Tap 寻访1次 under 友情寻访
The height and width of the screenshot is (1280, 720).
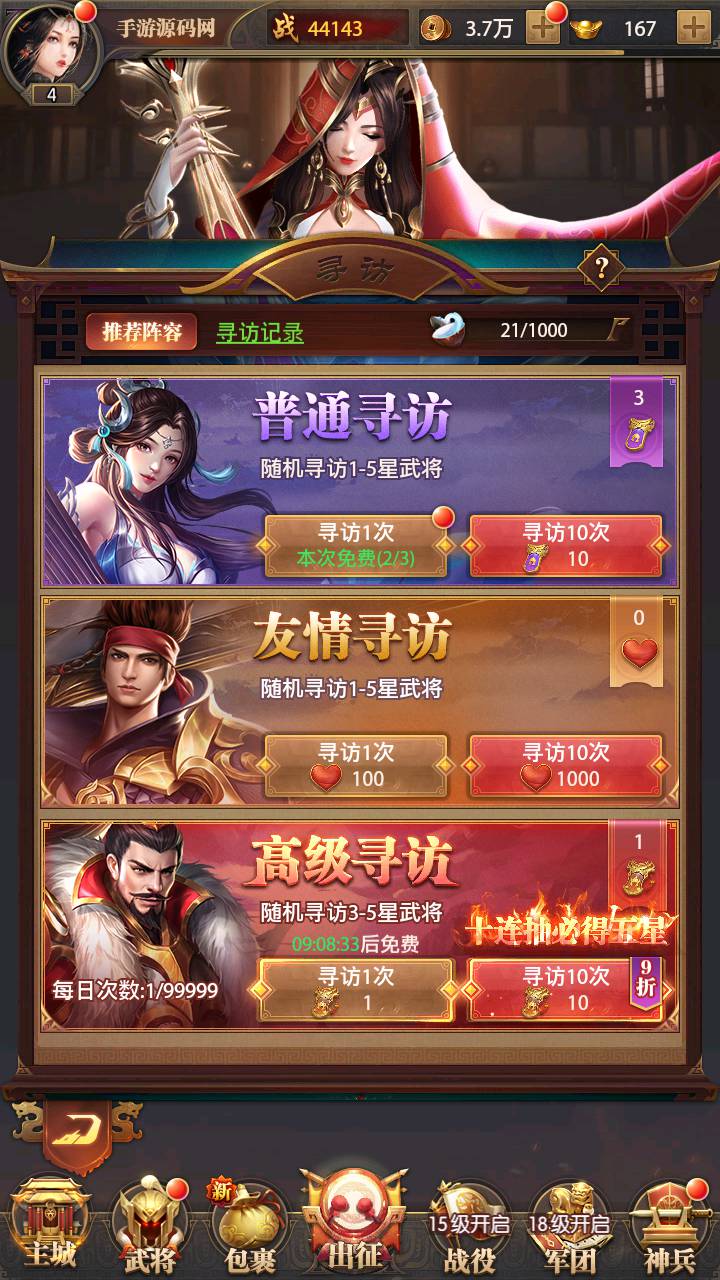pyautogui.click(x=356, y=766)
